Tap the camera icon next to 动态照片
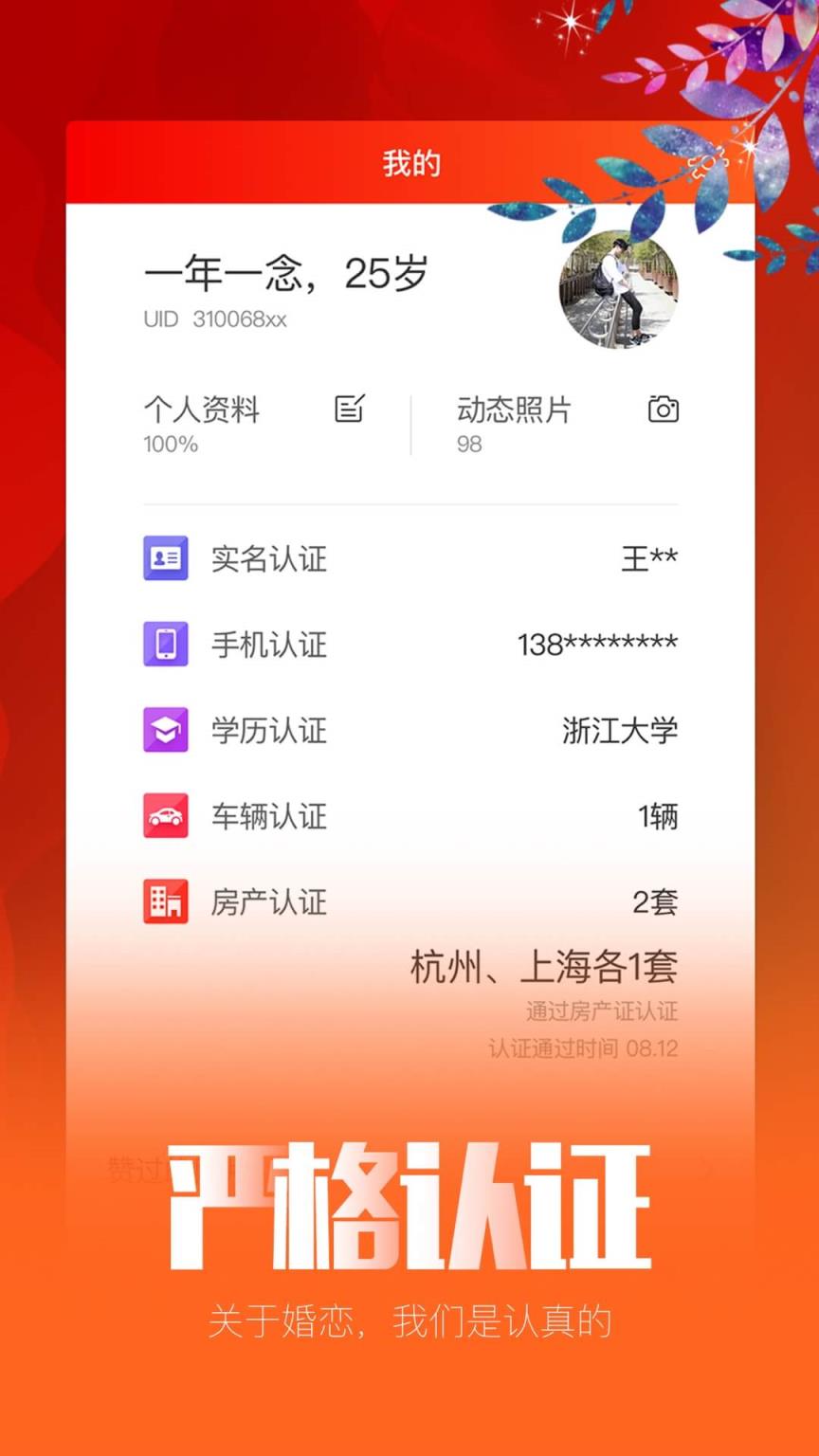 pyautogui.click(x=663, y=409)
